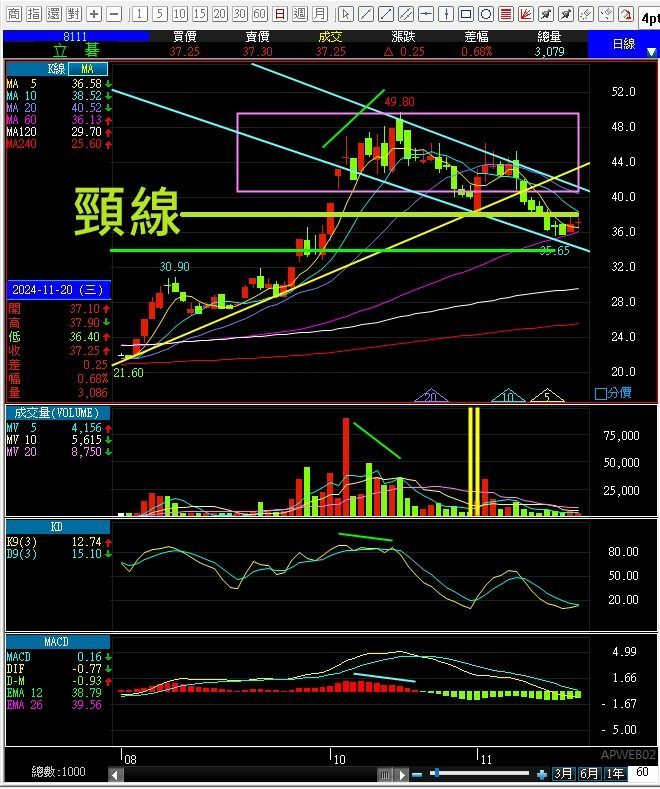This screenshot has width=660, height=789.
Task: Switch to the 5-minute chart interval
Action: pos(158,14)
